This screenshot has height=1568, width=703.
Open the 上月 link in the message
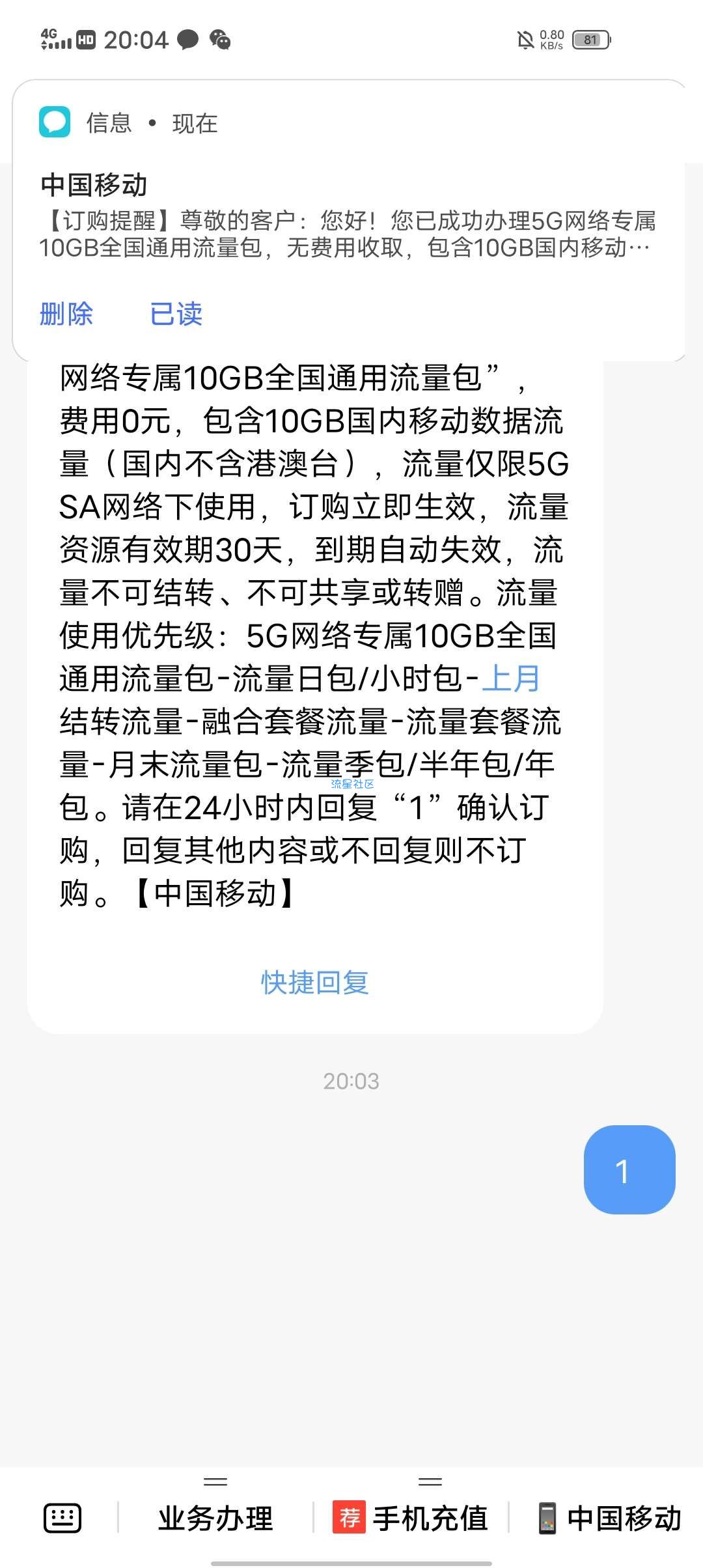click(511, 678)
